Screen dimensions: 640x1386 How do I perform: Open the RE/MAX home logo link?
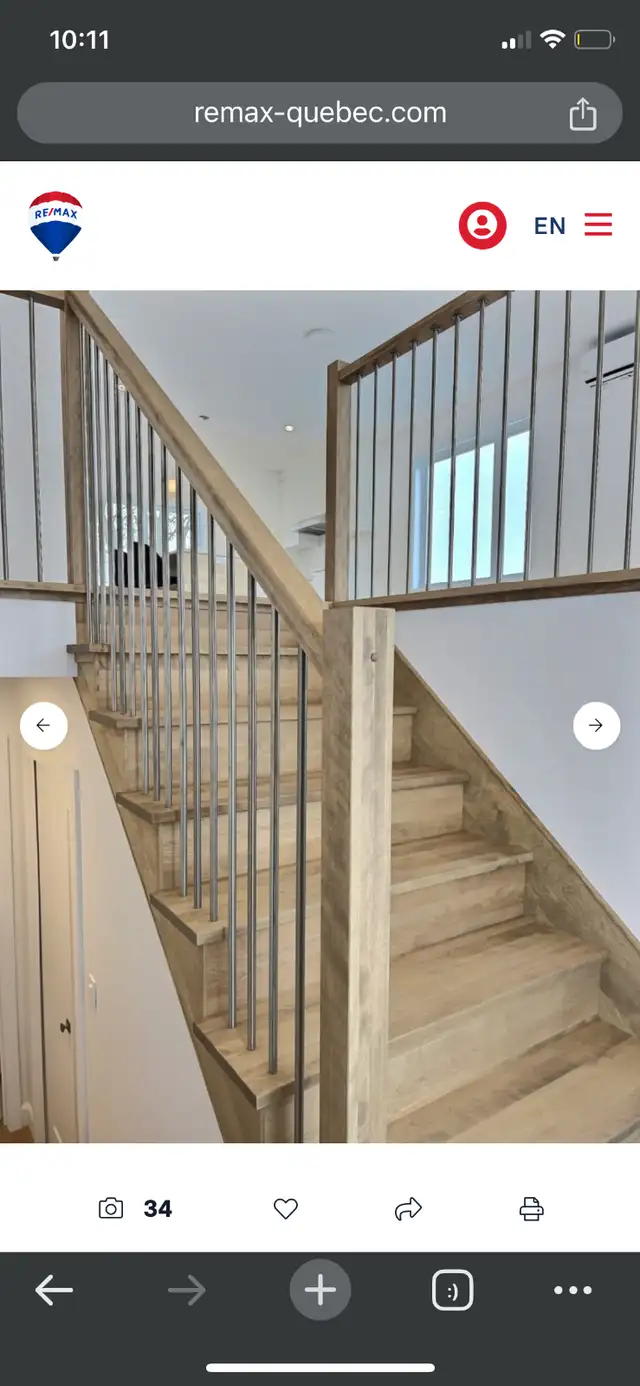pos(56,226)
